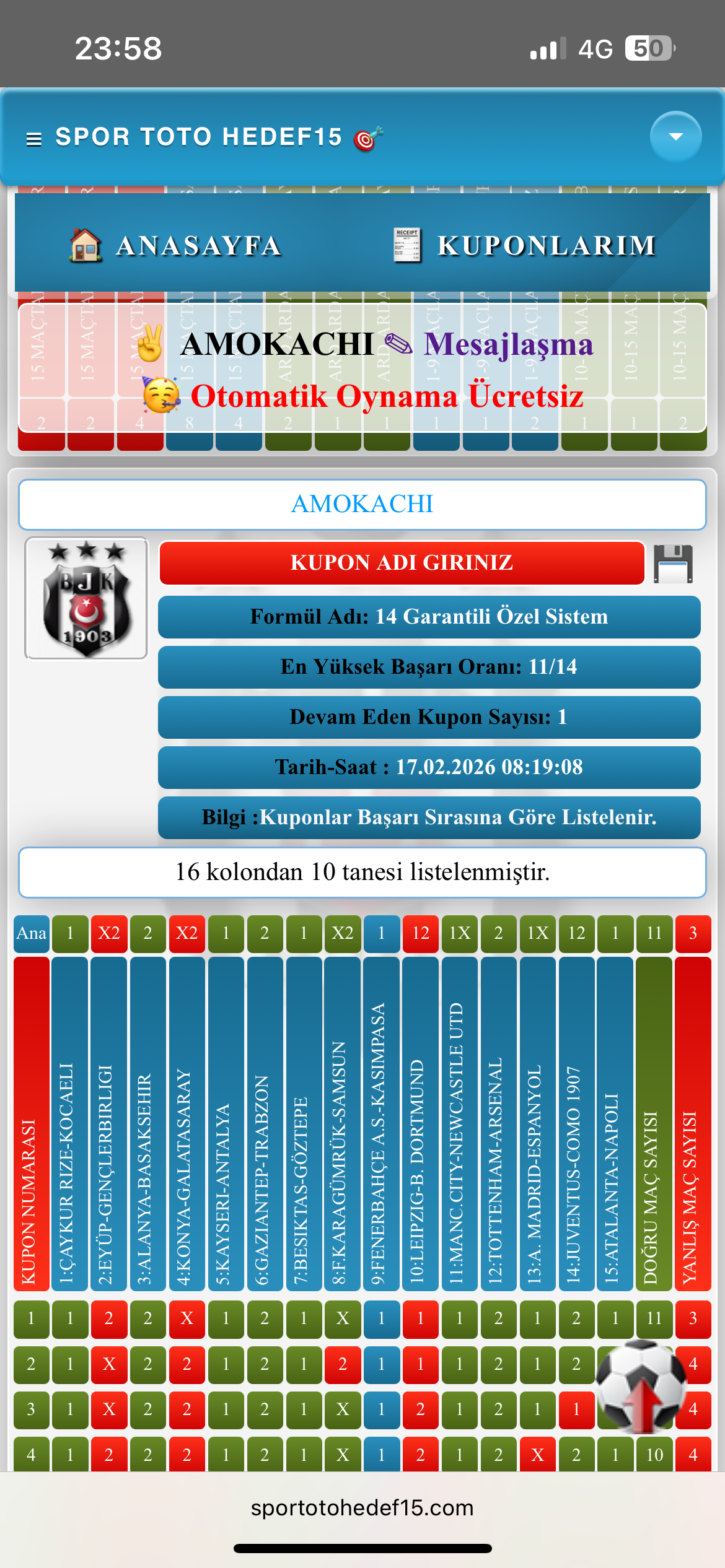The image size is (725, 1568).
Task: Tap the soccer ball scroll-to-top button
Action: [x=642, y=1387]
